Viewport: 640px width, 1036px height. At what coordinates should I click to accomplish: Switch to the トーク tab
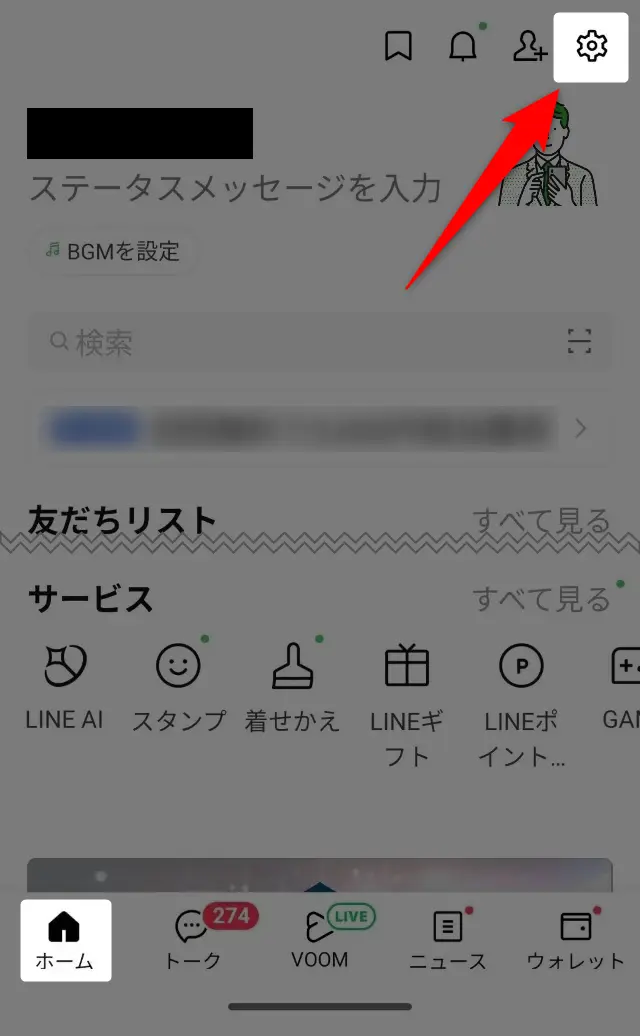coord(193,940)
